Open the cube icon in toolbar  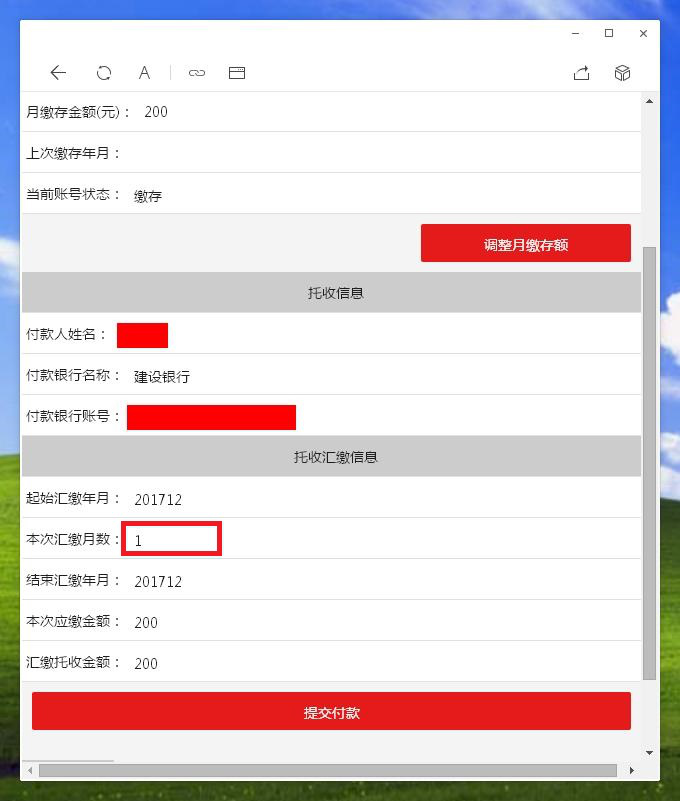(x=622, y=73)
